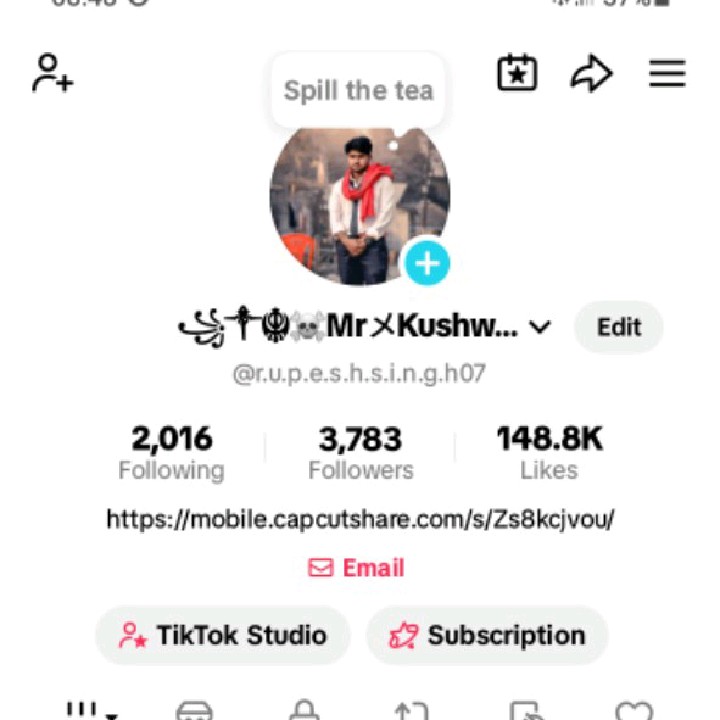Open the 148.8K Likes details

[x=549, y=453]
